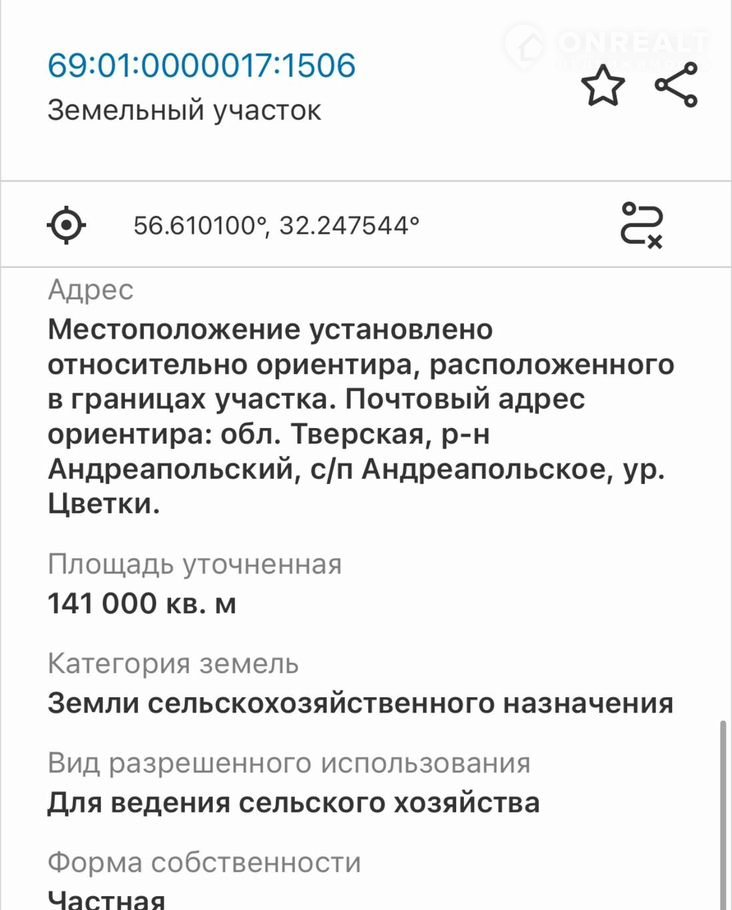Locate coordinates on map via target icon
Viewport: 732px width, 910px height.
pos(67,225)
